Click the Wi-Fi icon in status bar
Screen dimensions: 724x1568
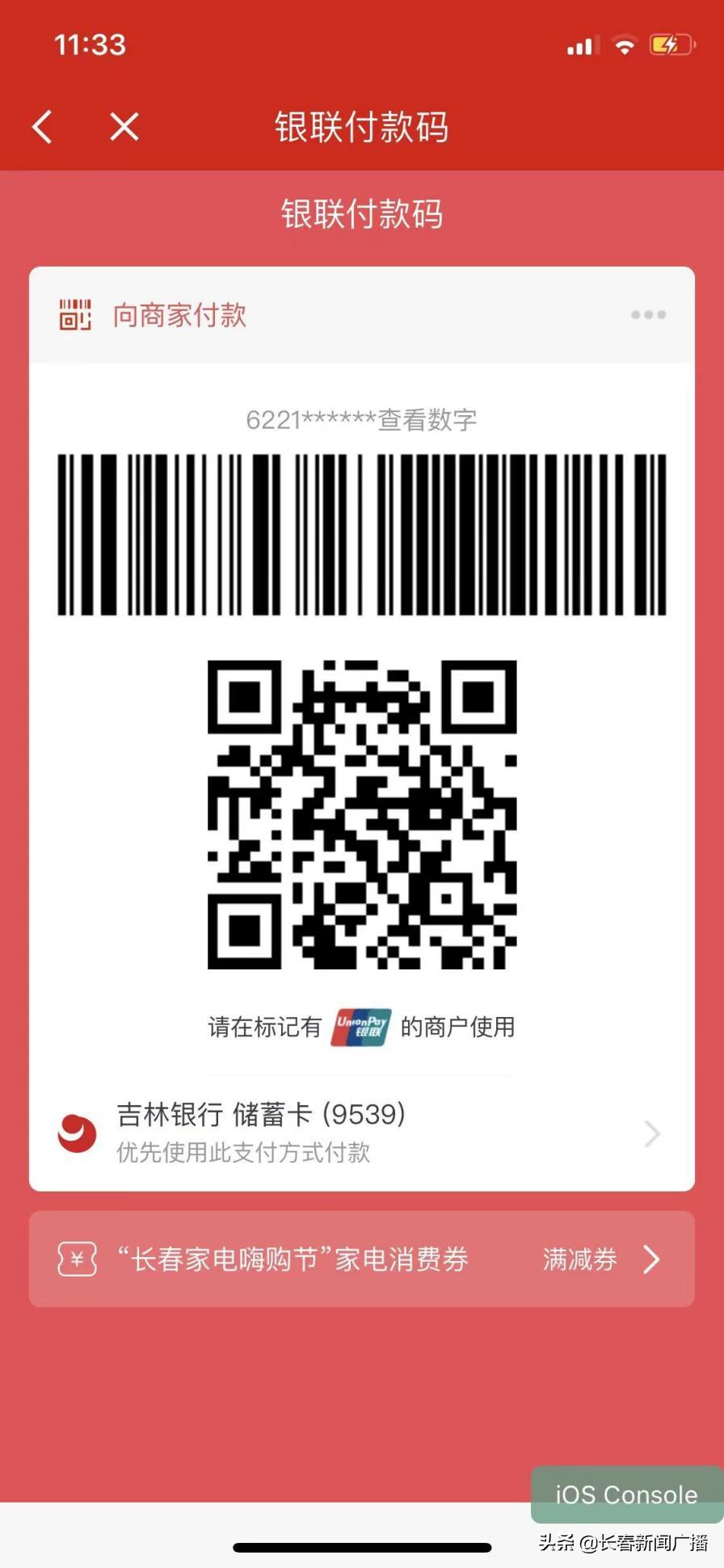625,46
